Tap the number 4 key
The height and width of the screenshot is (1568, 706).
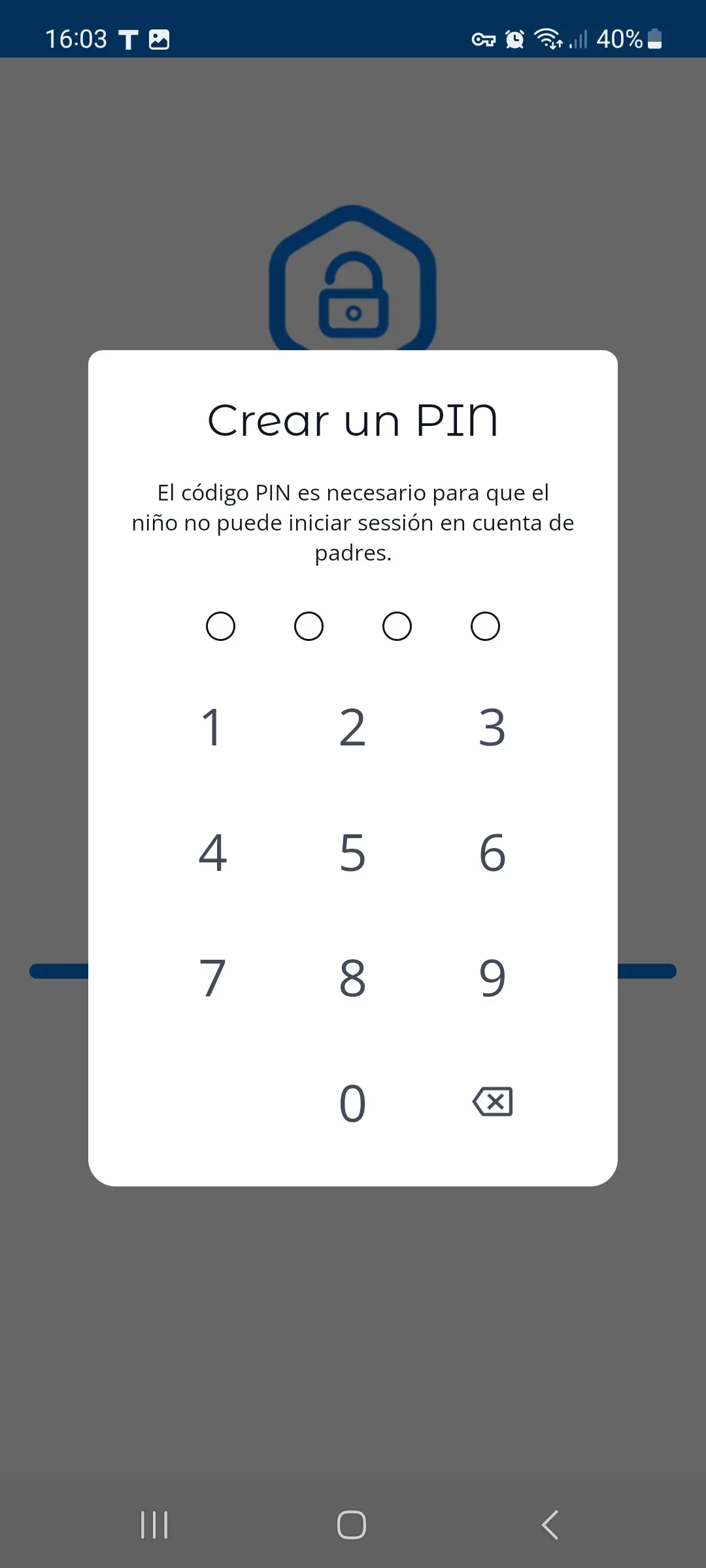[212, 853]
